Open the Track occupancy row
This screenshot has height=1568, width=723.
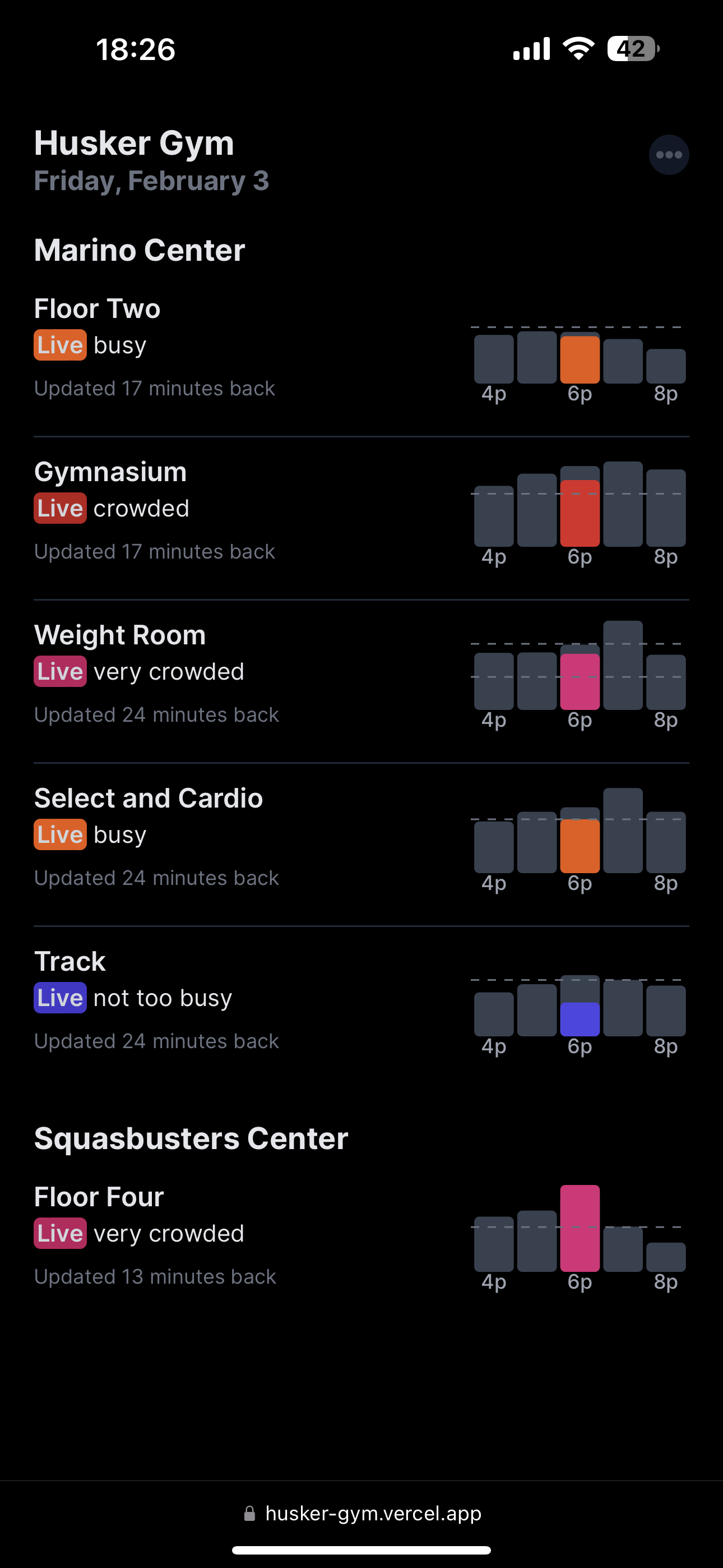coord(360,1001)
